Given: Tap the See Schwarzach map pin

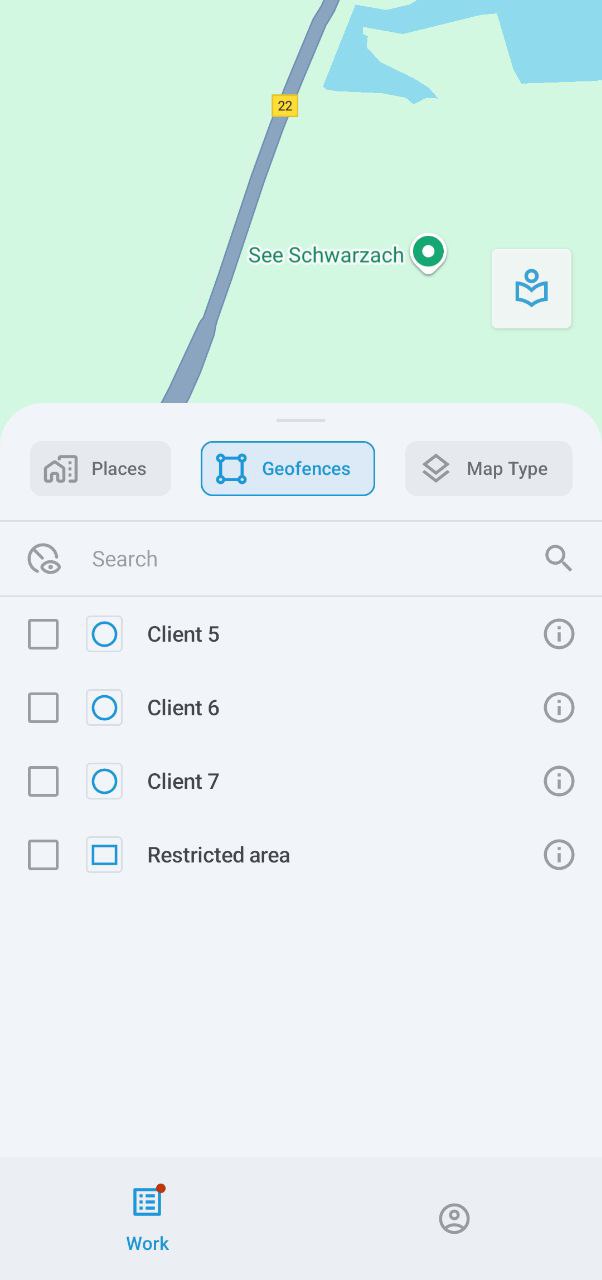Looking at the screenshot, I should pos(429,253).
